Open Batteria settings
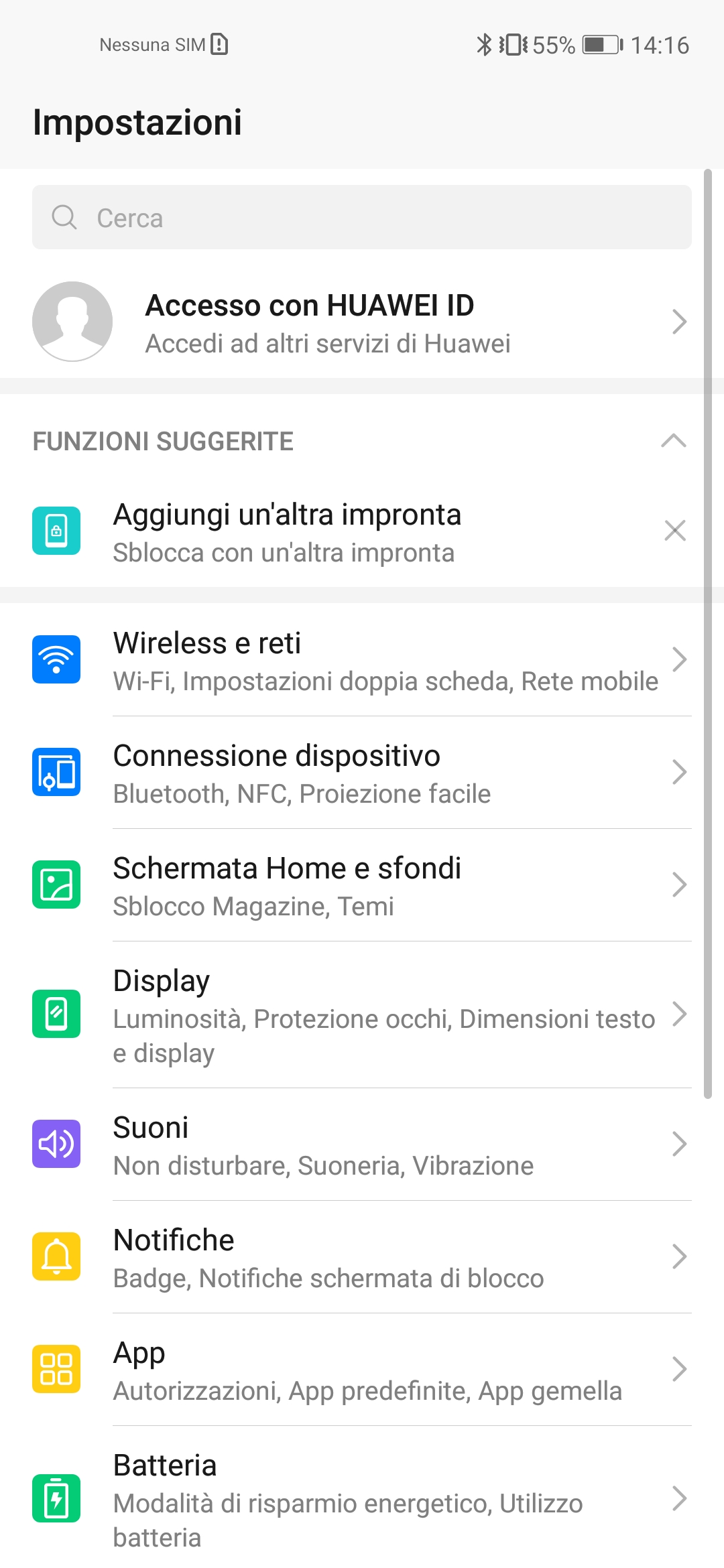This screenshot has height=1568, width=724. click(362, 1497)
